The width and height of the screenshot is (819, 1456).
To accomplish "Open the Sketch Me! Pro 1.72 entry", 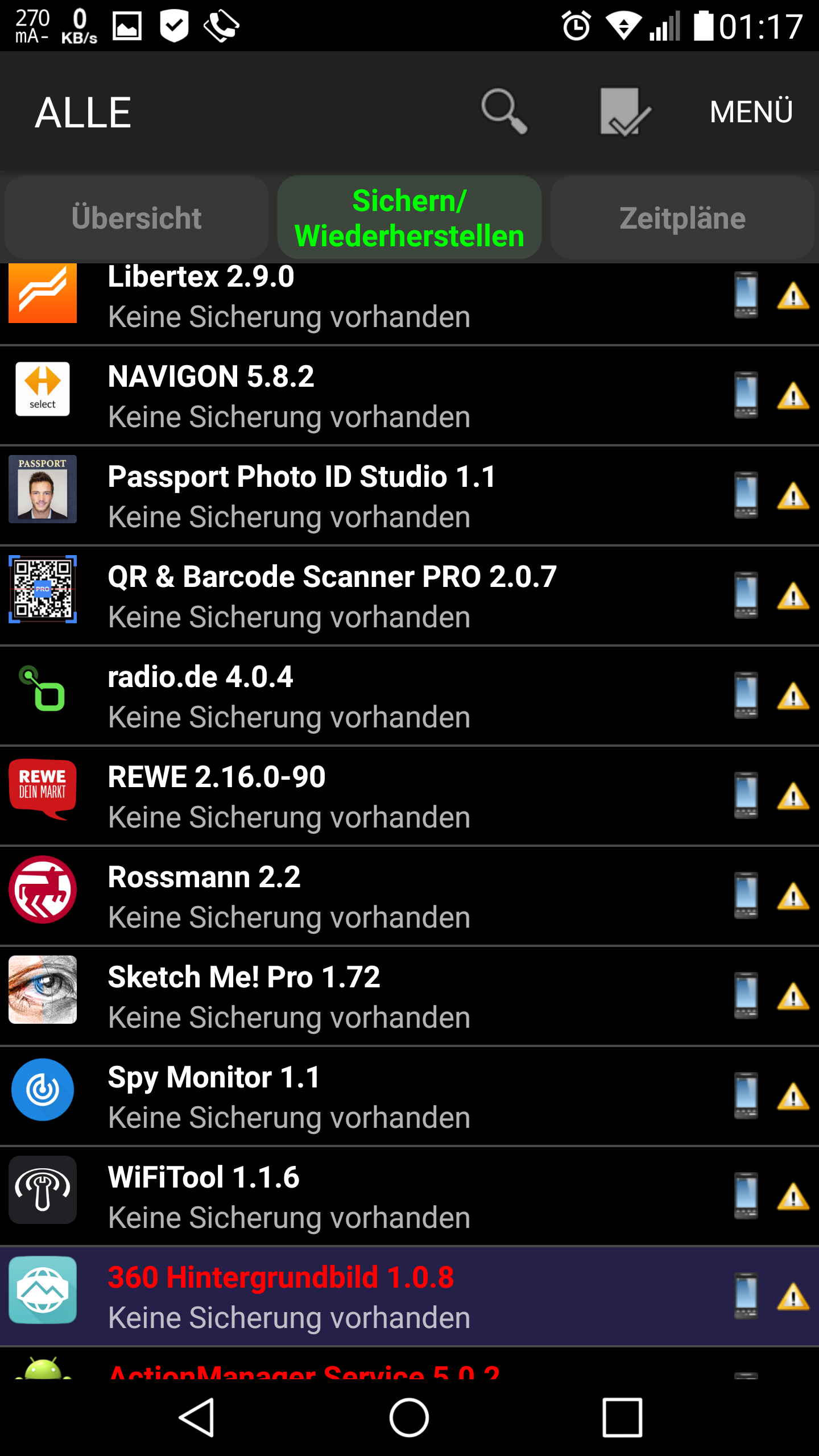I will (x=364, y=997).
